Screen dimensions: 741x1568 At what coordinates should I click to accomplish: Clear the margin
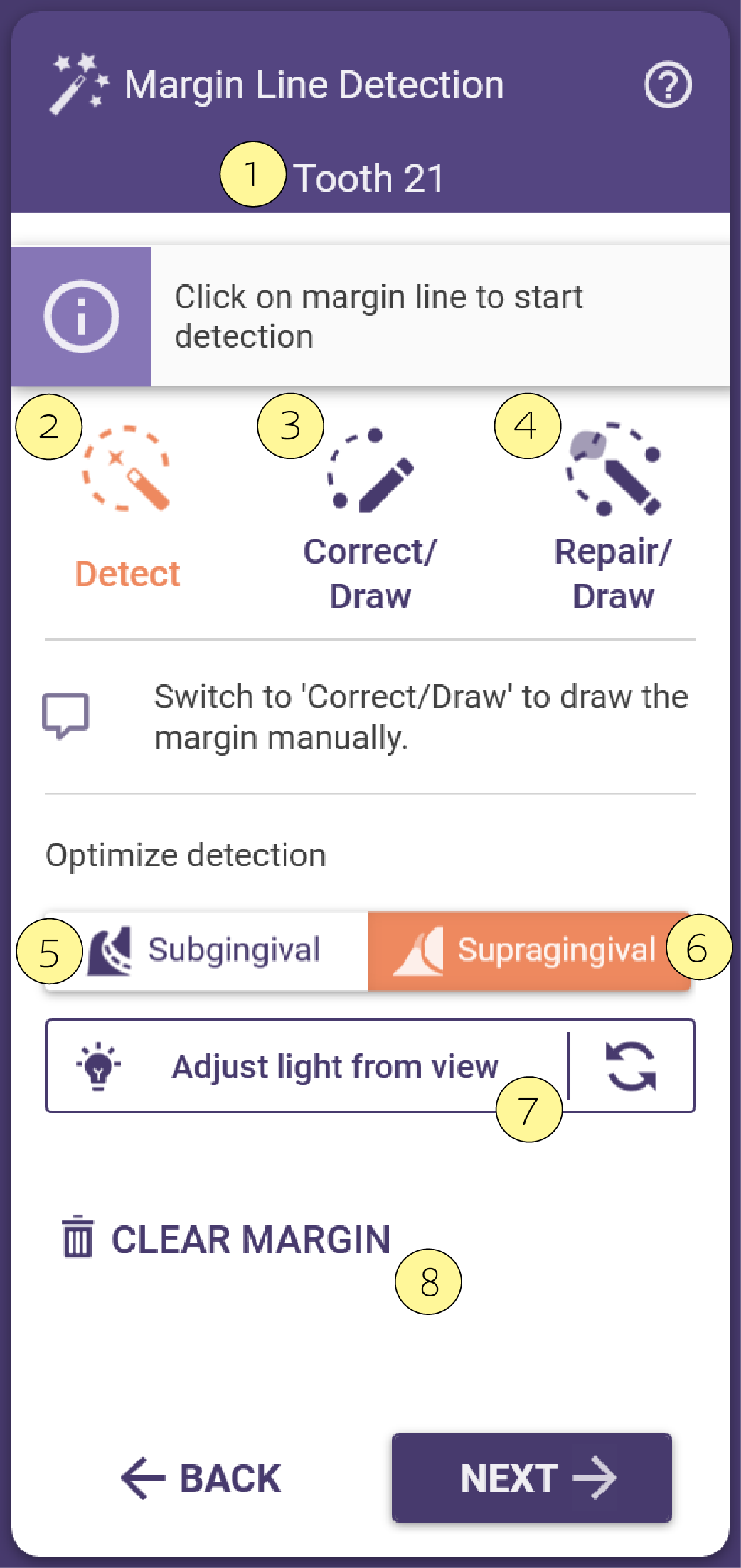[226, 1240]
